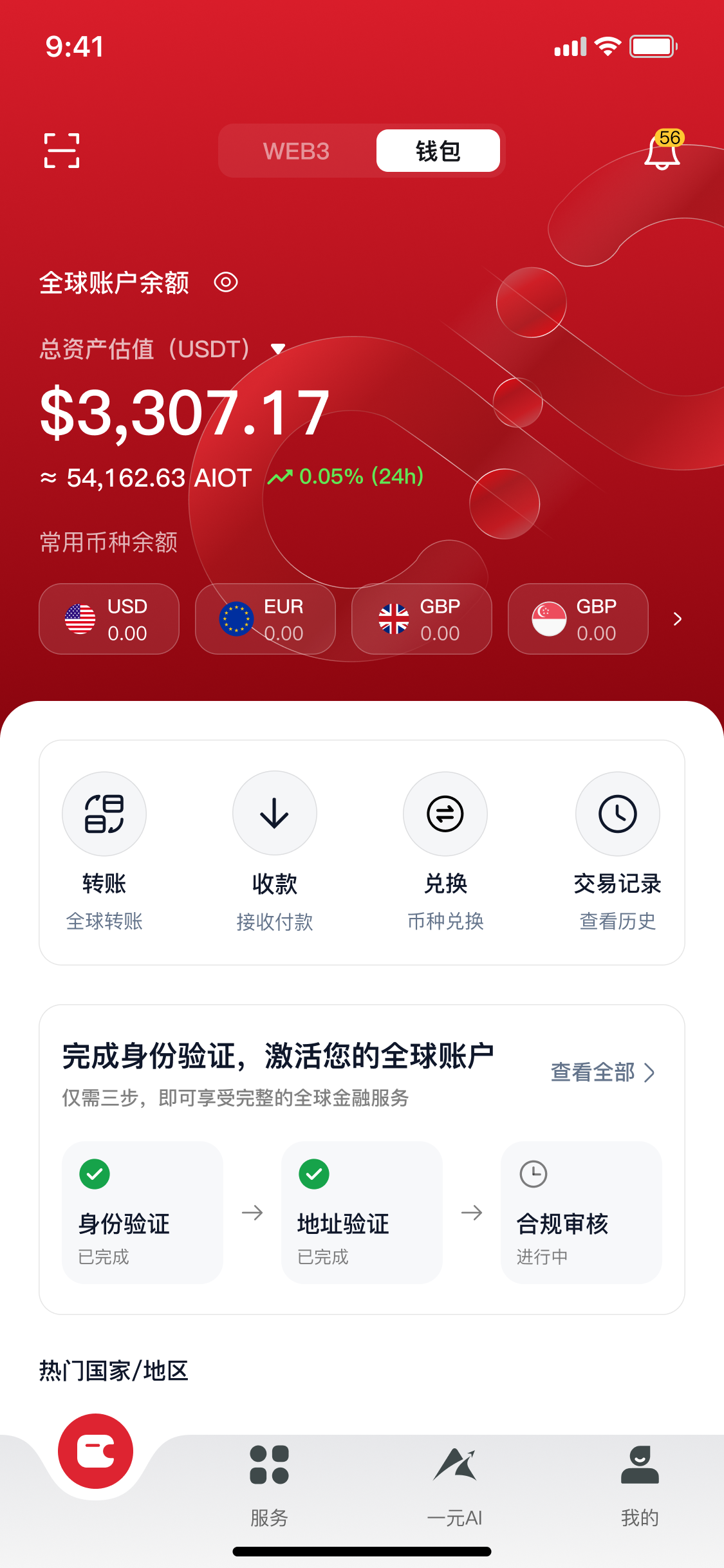Expand the 总资产估值 (USDT) currency dropdown
The width and height of the screenshot is (724, 1568).
coord(278,350)
